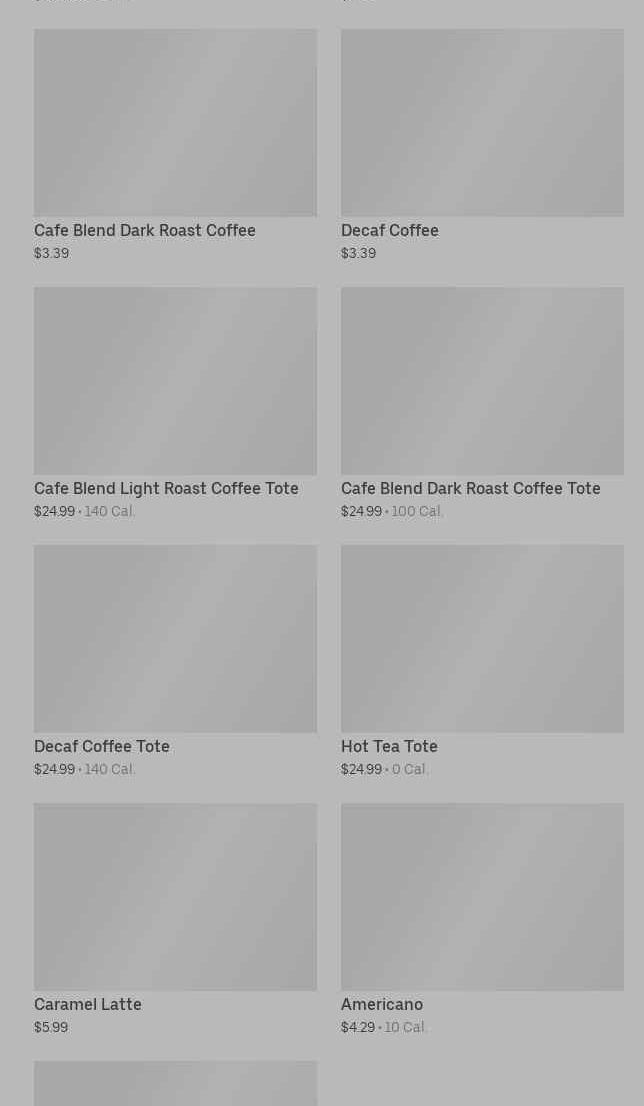644x1106 pixels.
Task: Open the Hot Tea Tote item
Action: coord(482,662)
